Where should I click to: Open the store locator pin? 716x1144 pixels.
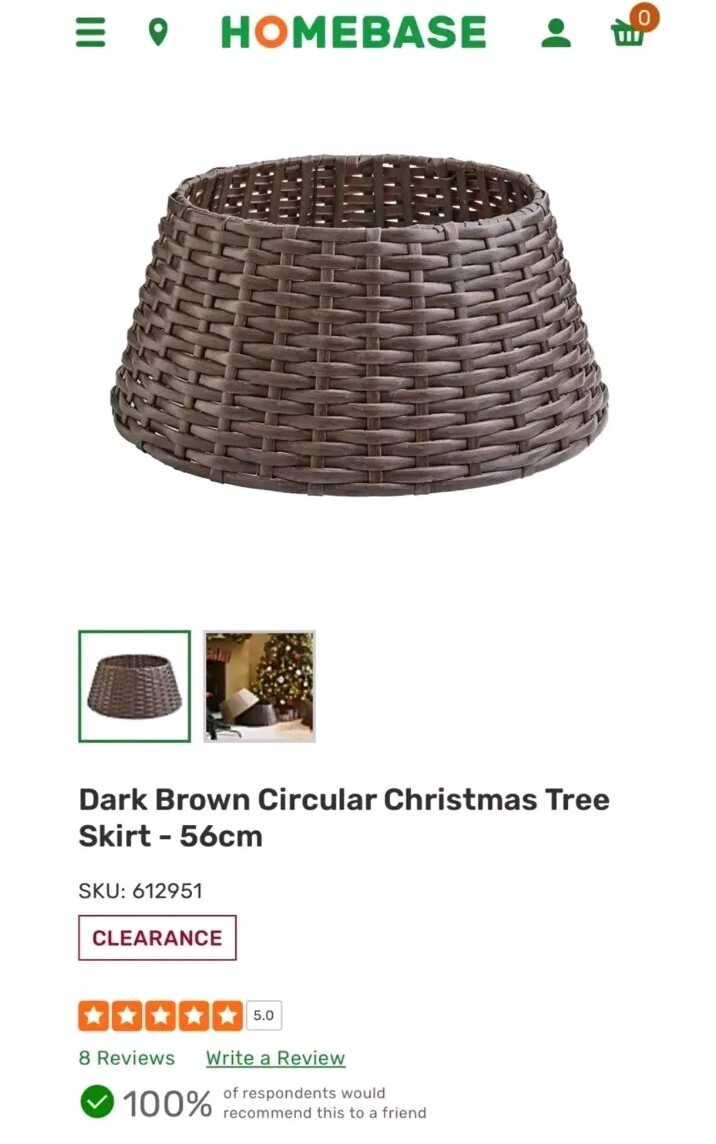point(157,33)
